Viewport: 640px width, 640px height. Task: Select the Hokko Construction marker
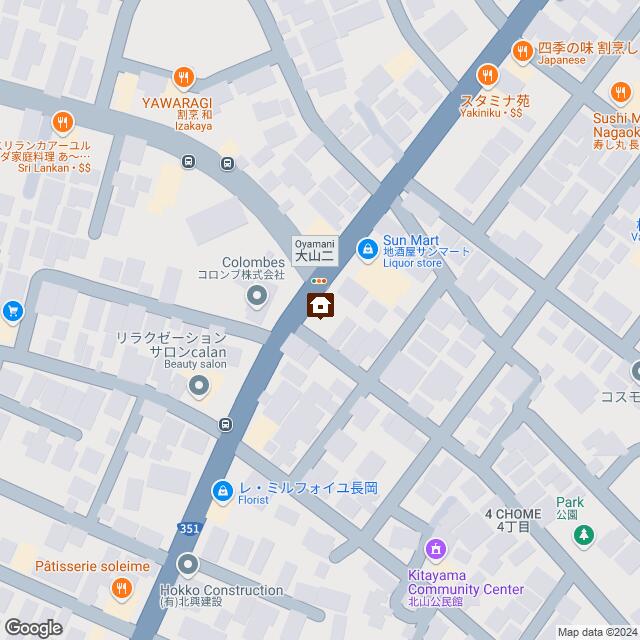[188, 566]
